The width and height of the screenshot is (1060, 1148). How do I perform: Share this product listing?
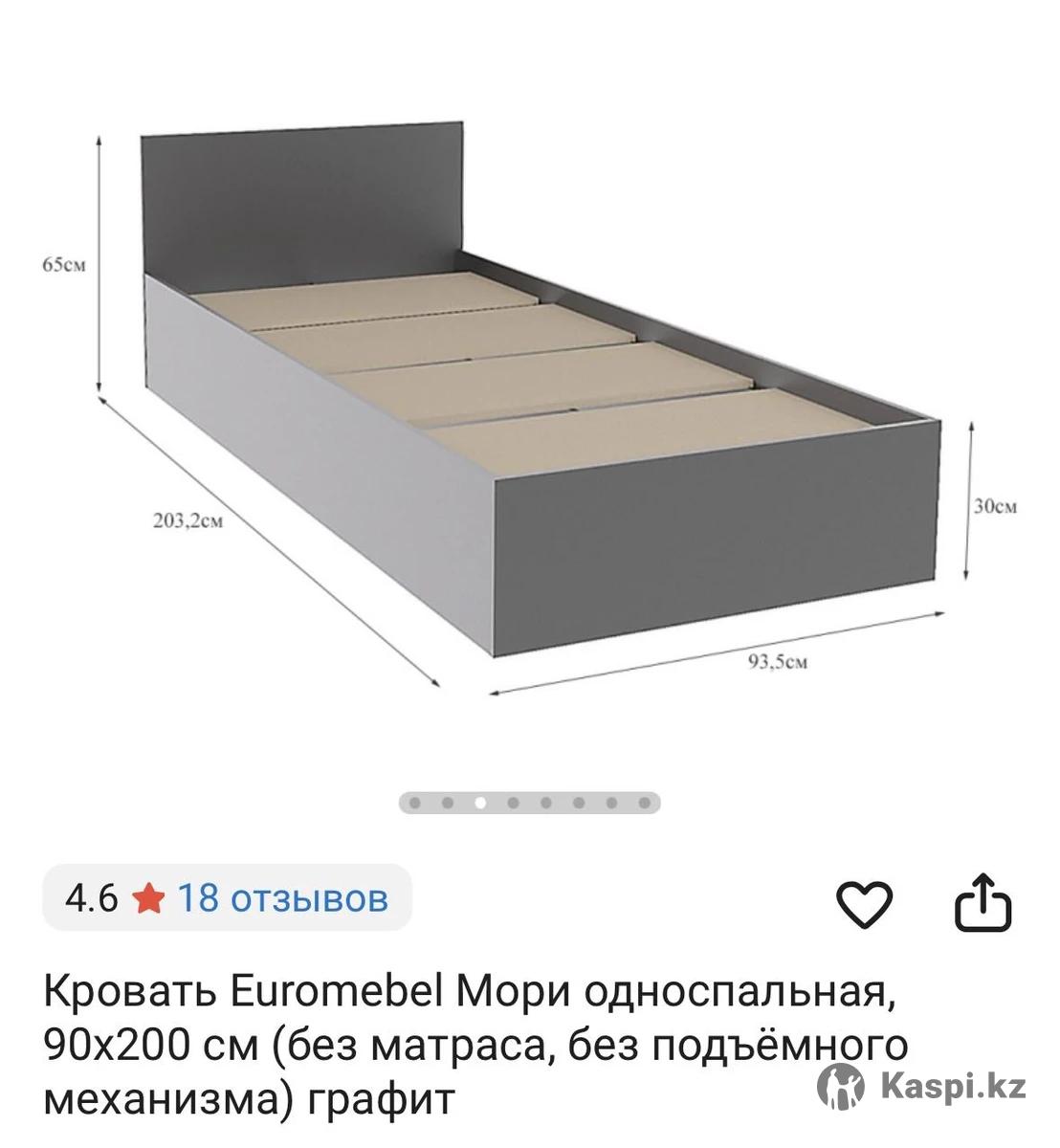[x=983, y=901]
